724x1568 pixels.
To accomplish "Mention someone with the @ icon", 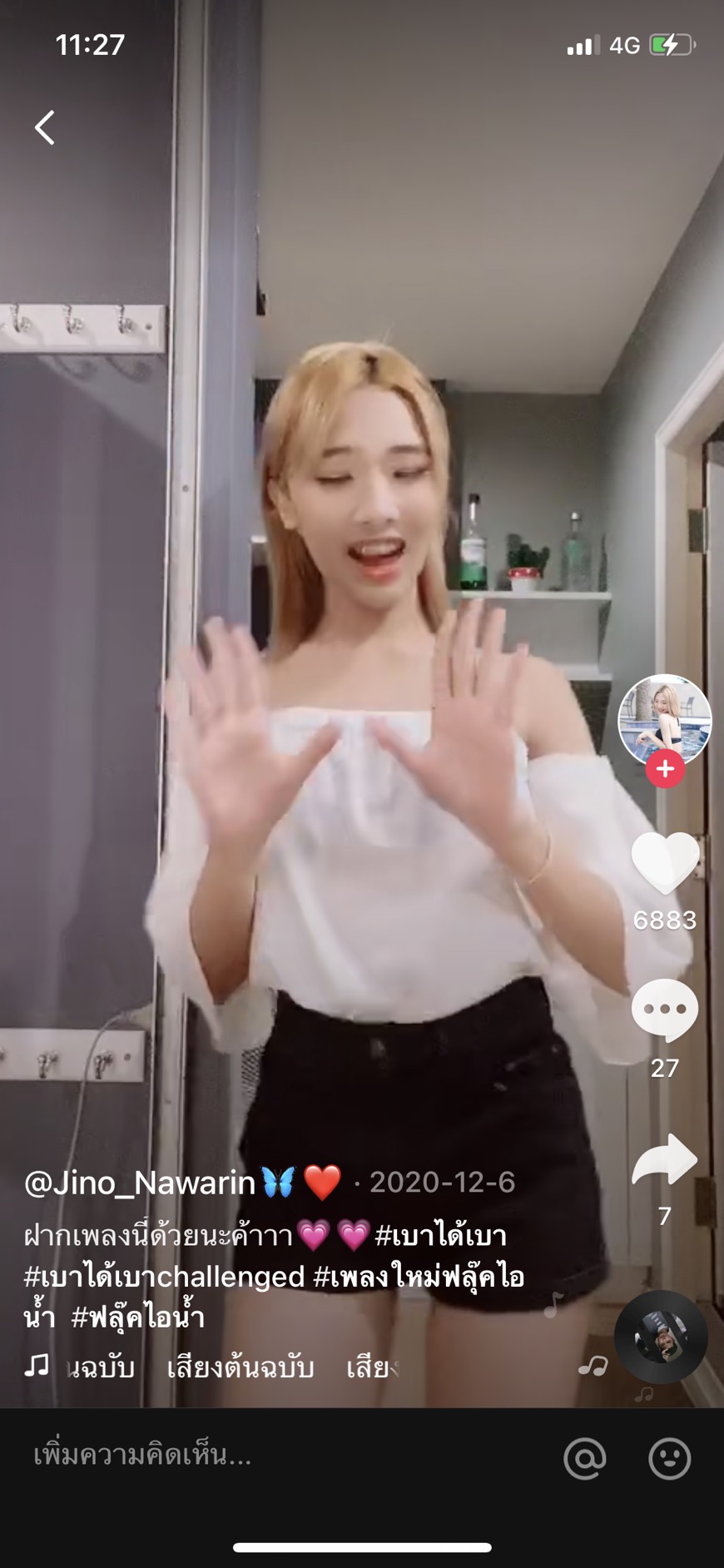I will [x=584, y=1458].
